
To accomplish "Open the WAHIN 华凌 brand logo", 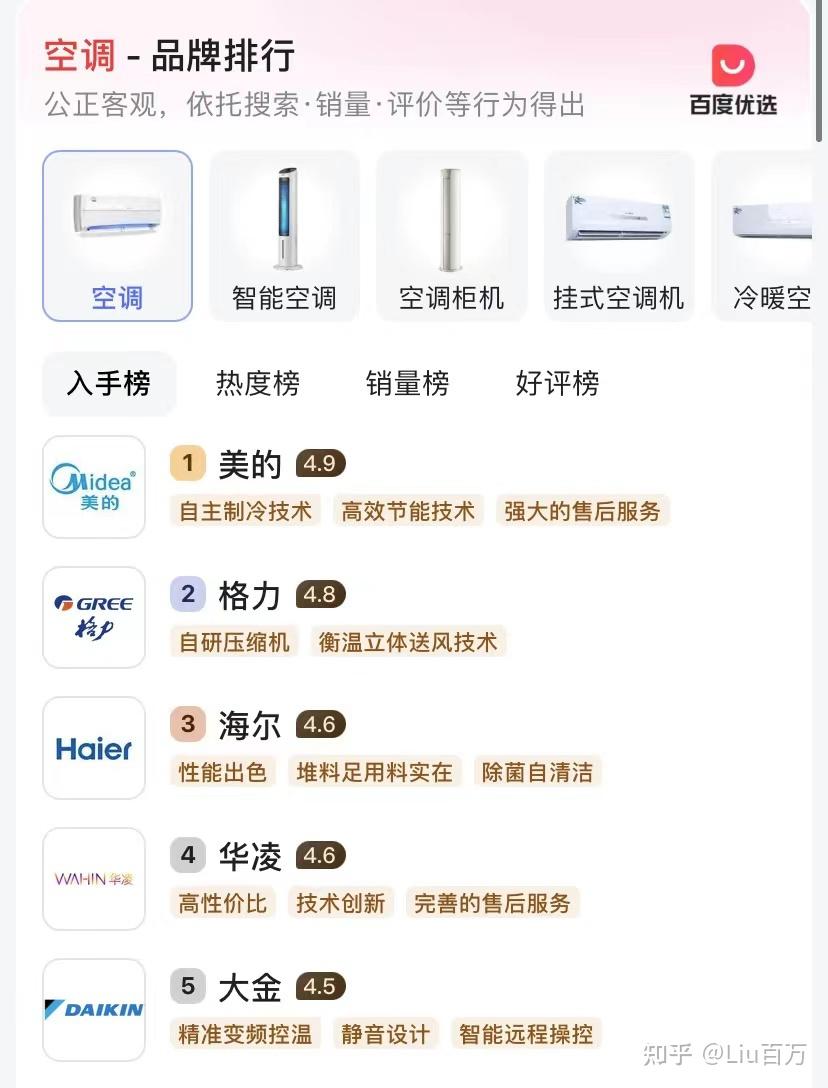I will (x=93, y=879).
